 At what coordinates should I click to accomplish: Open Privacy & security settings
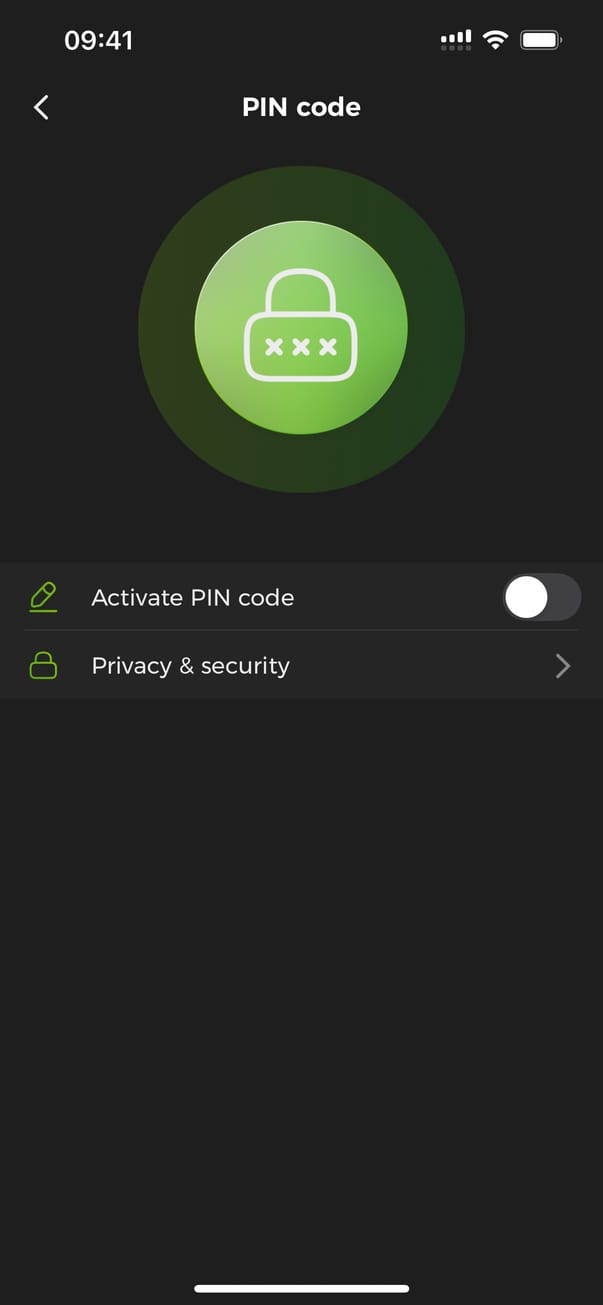[300, 666]
